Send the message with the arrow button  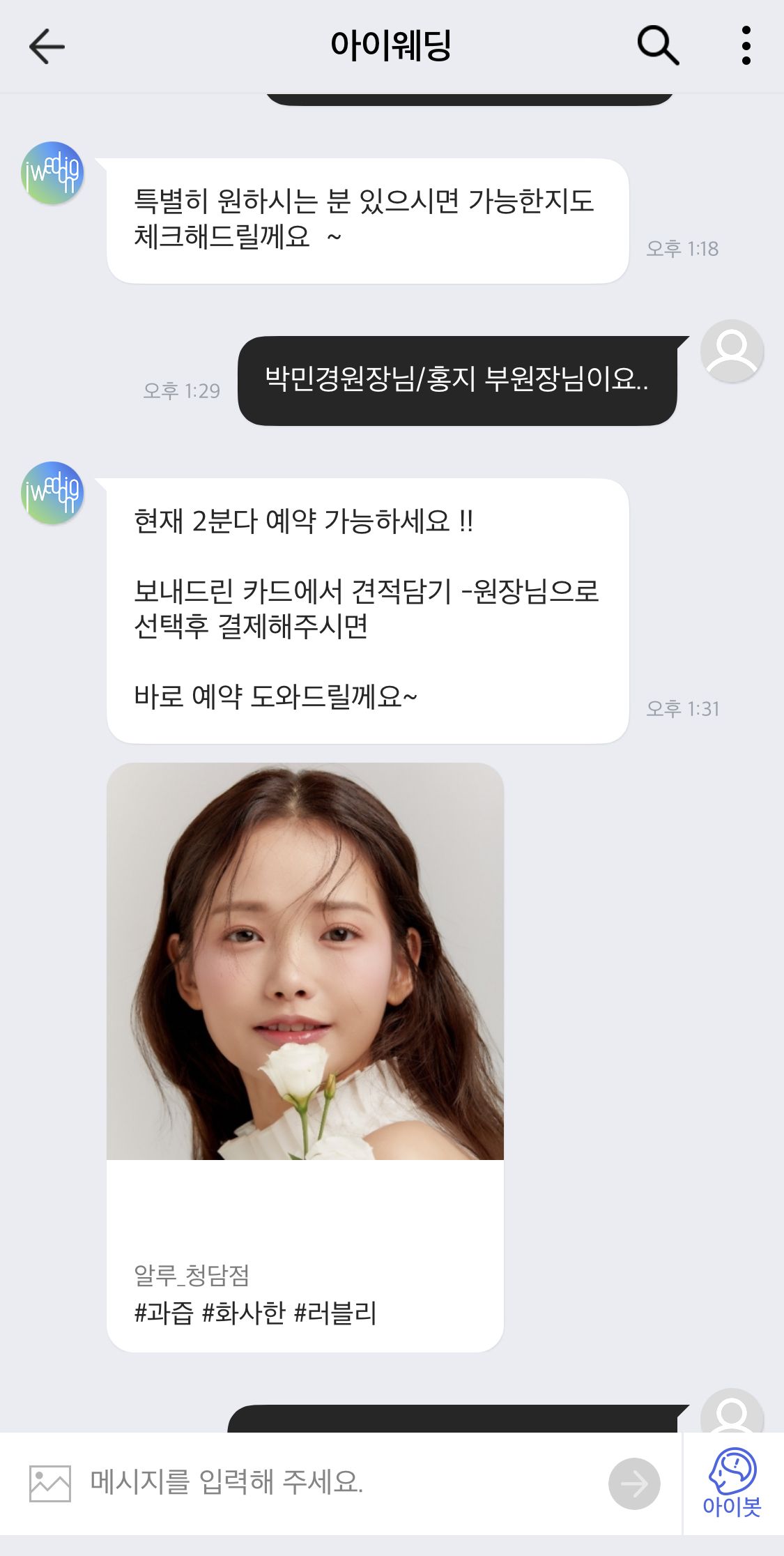(x=633, y=1483)
